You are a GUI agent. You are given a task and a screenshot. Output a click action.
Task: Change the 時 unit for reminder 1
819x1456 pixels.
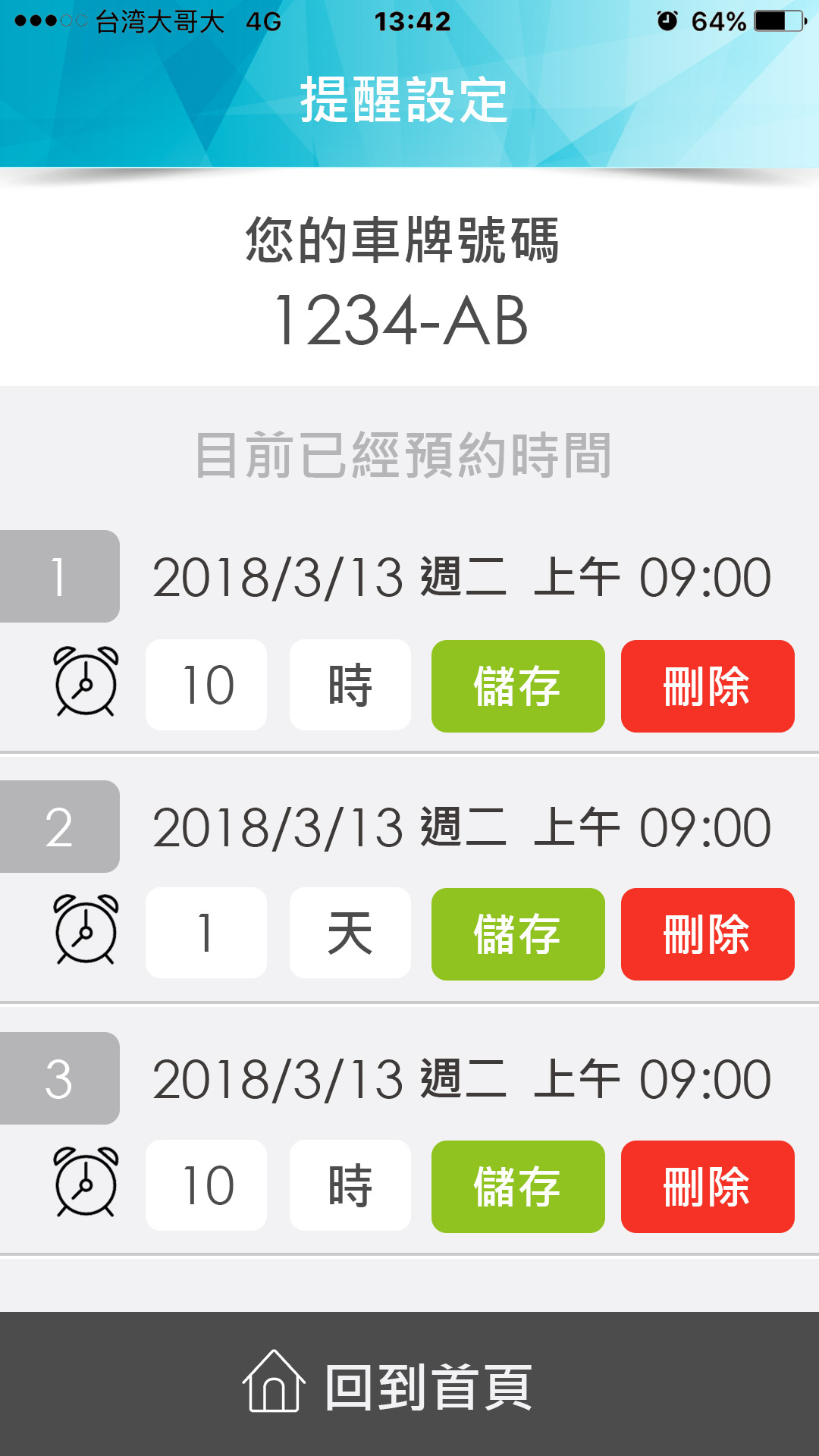(350, 685)
